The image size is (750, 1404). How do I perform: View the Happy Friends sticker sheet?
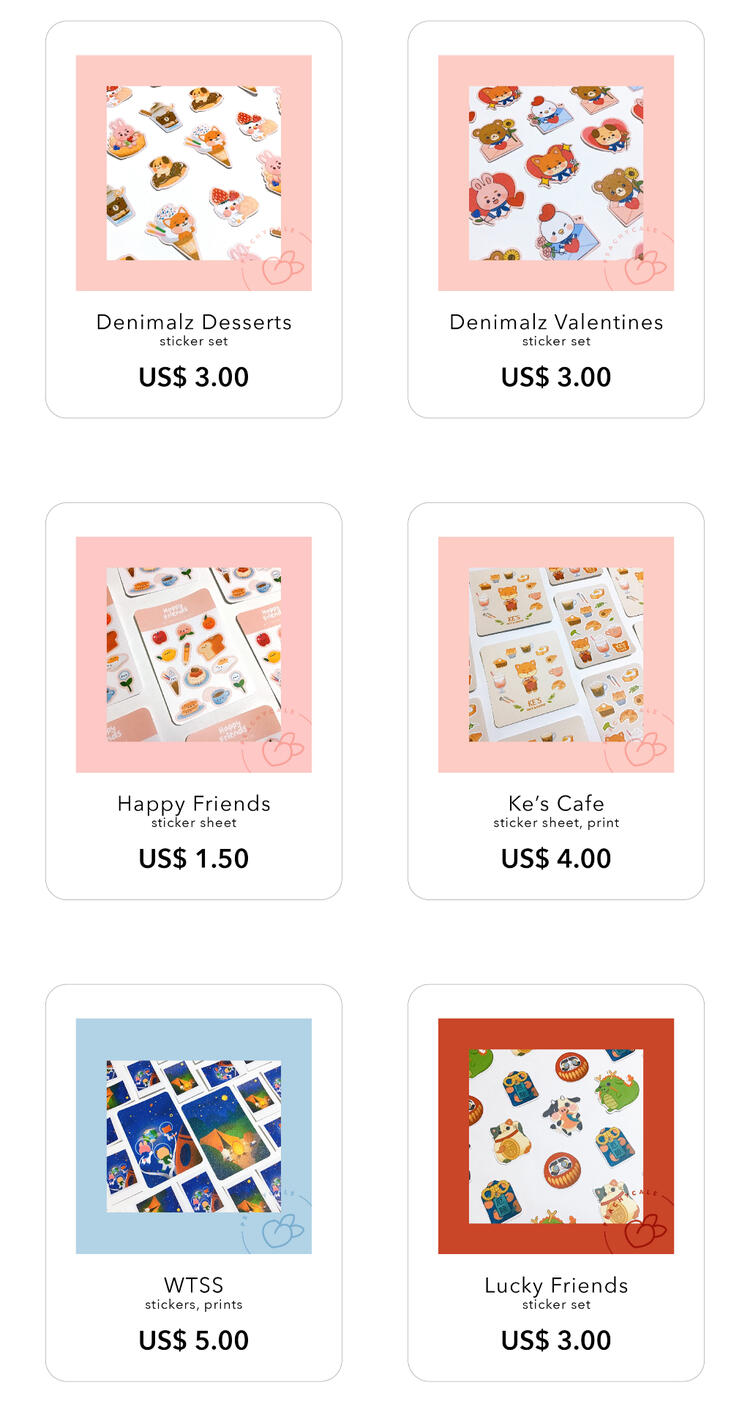coord(194,655)
